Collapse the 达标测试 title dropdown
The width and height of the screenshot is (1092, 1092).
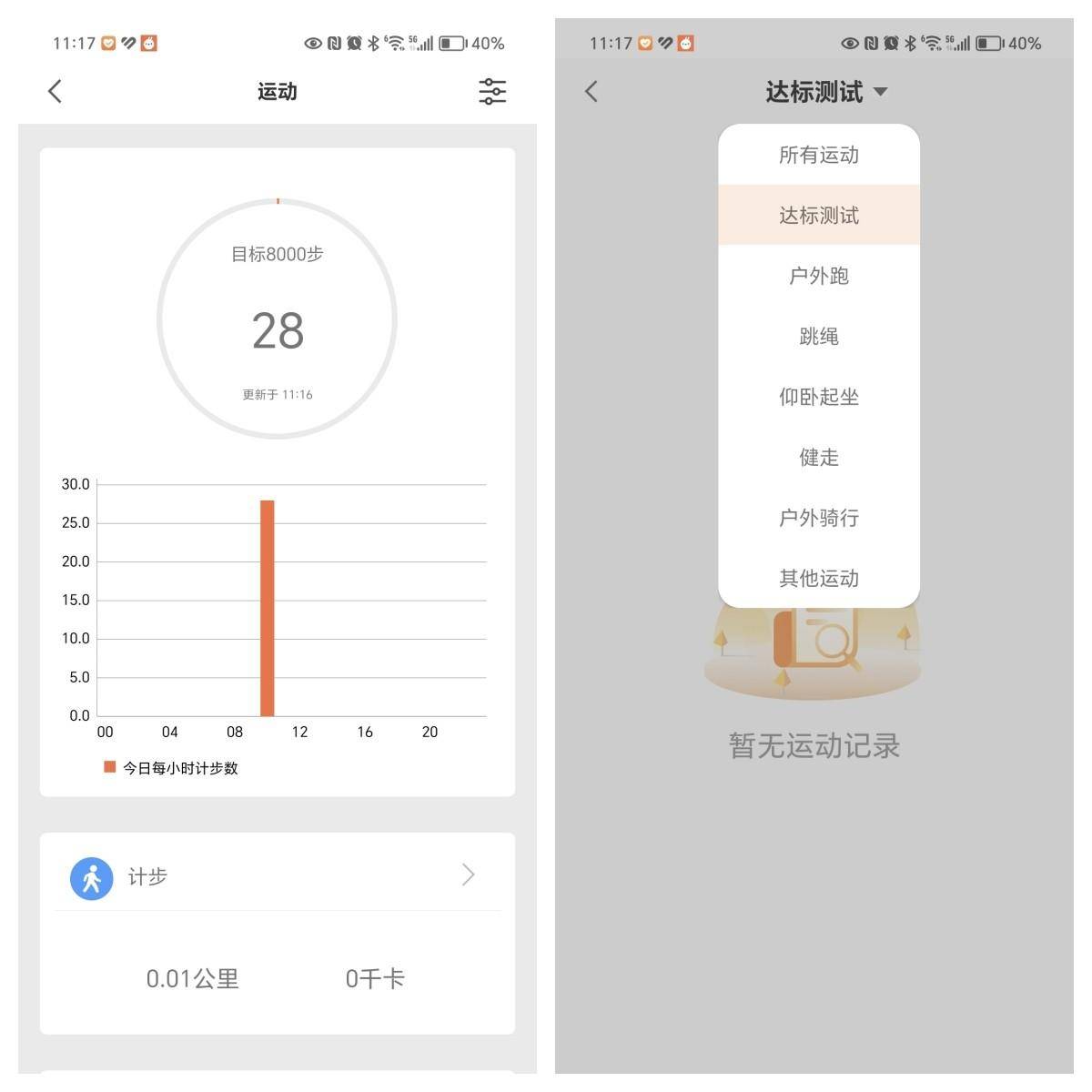(826, 92)
